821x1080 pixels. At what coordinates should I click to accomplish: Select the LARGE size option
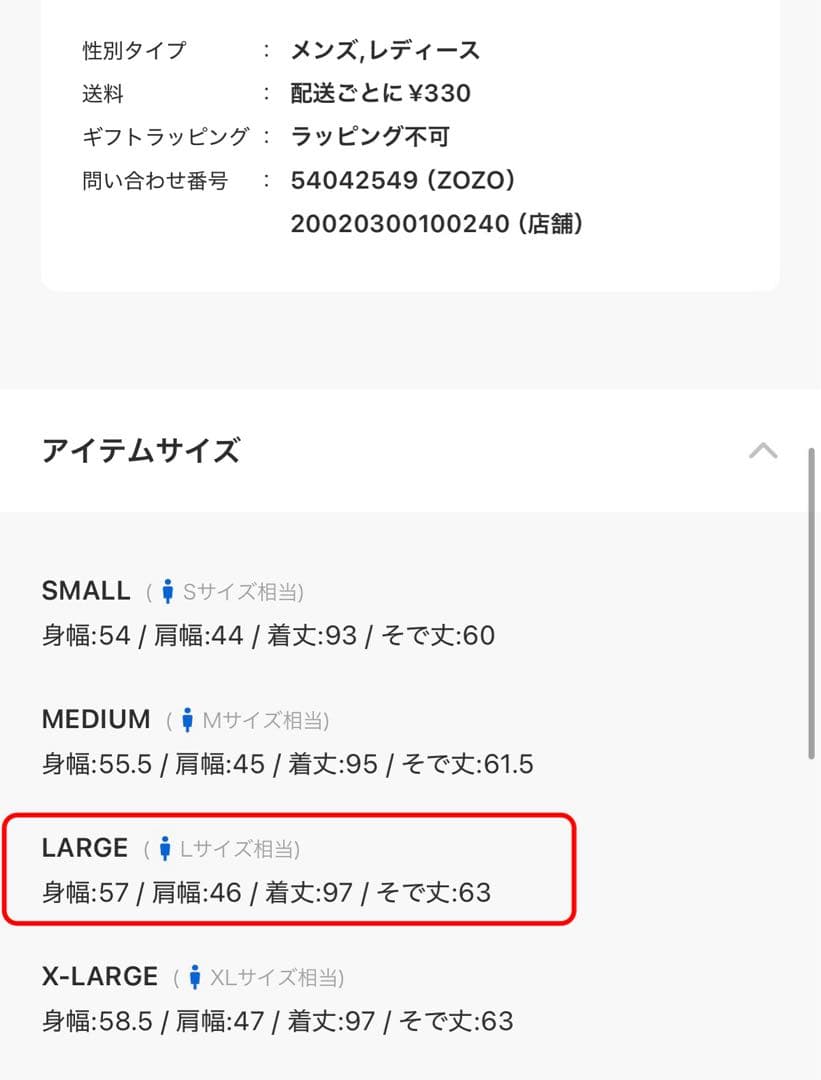(85, 848)
